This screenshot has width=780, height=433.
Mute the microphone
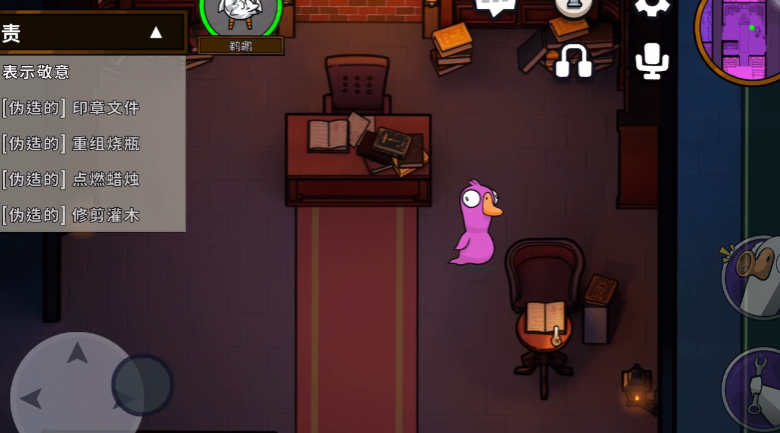pos(652,60)
